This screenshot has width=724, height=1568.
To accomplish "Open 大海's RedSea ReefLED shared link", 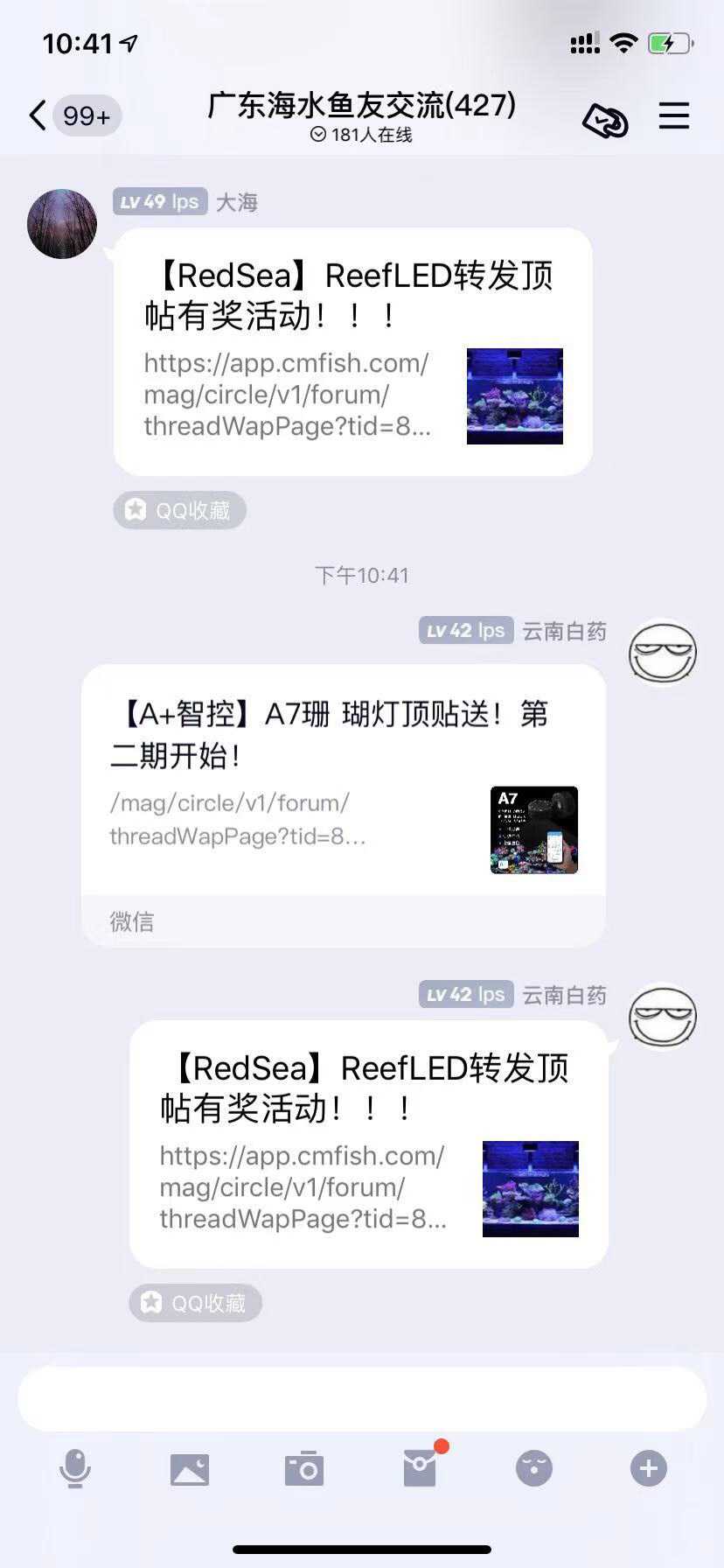I will pyautogui.click(x=352, y=352).
